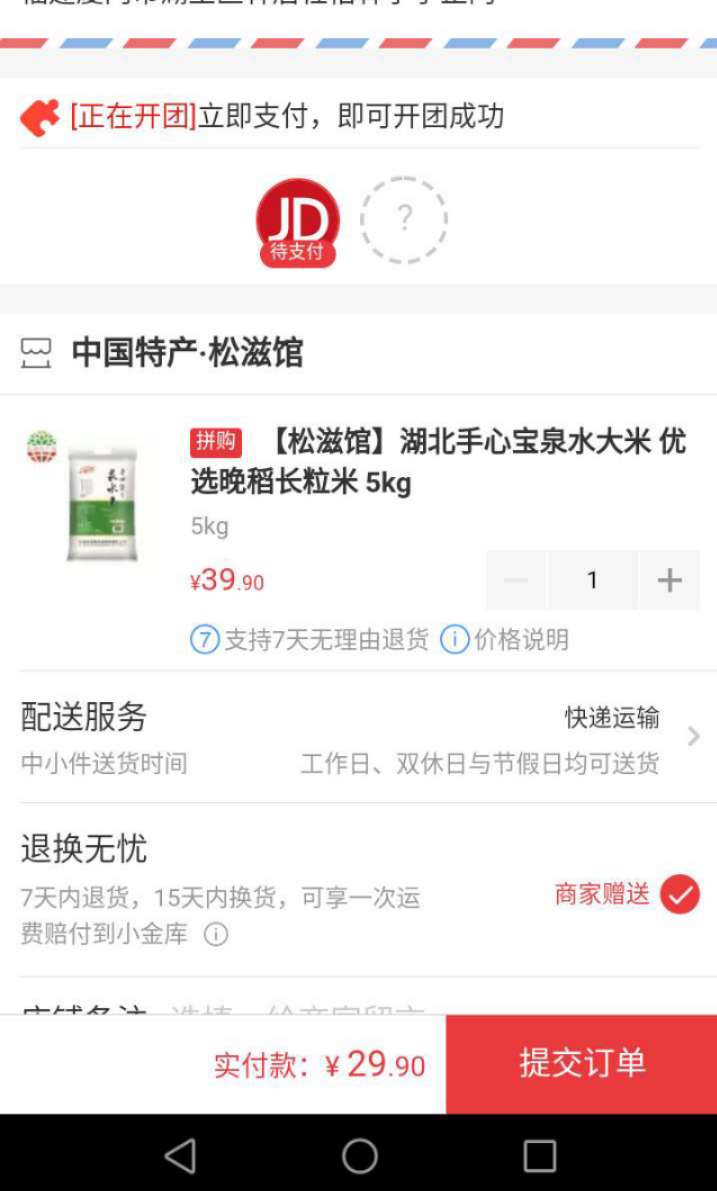Decrease item quantity with minus button
The image size is (717, 1191).
coord(516,580)
